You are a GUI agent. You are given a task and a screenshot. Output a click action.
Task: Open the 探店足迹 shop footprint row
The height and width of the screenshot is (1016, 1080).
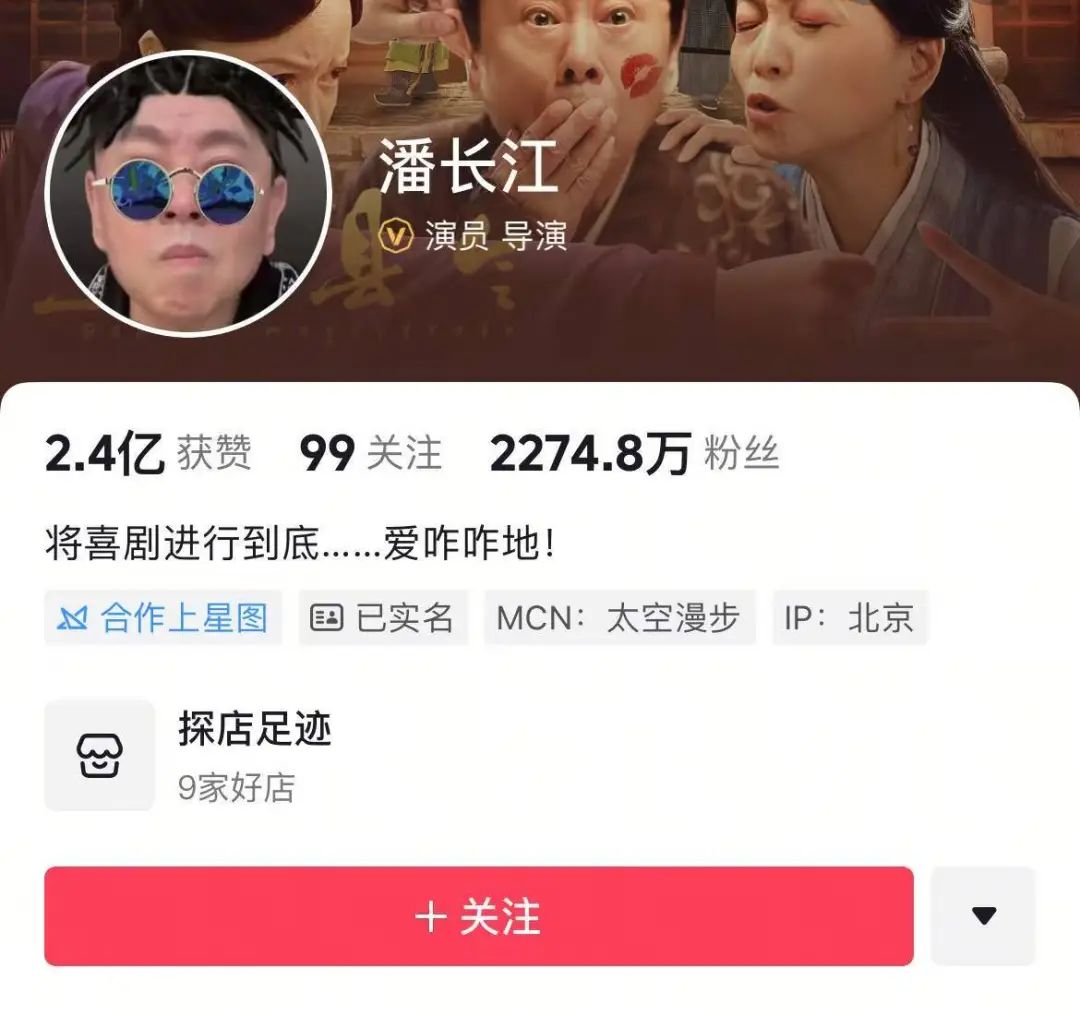[x=254, y=754]
